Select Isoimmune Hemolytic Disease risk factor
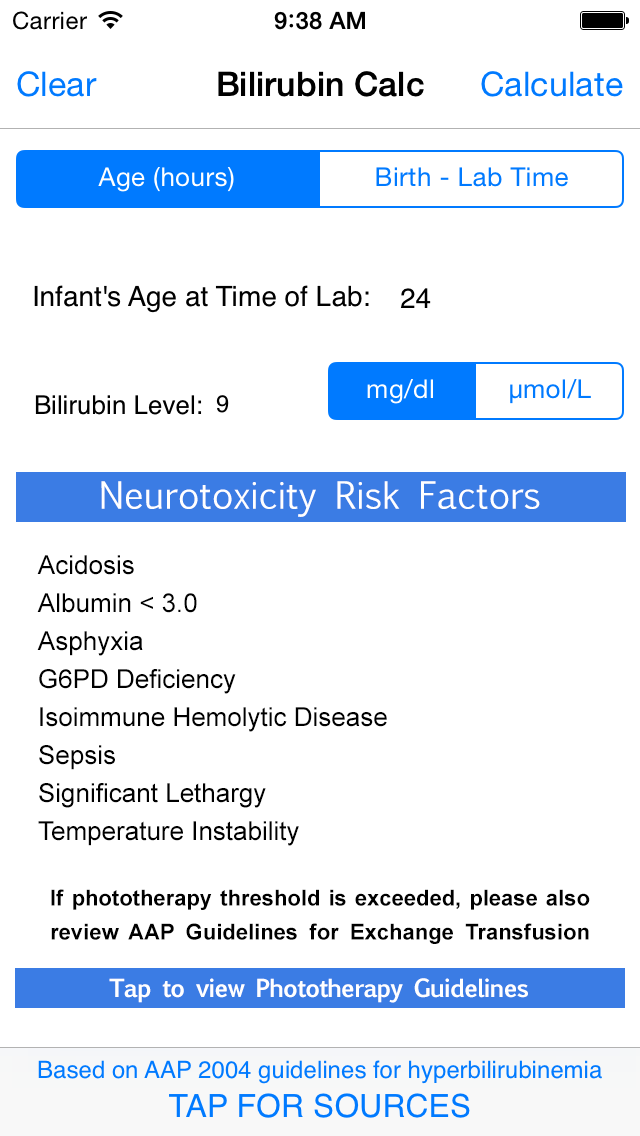The image size is (640, 1136). (x=212, y=718)
